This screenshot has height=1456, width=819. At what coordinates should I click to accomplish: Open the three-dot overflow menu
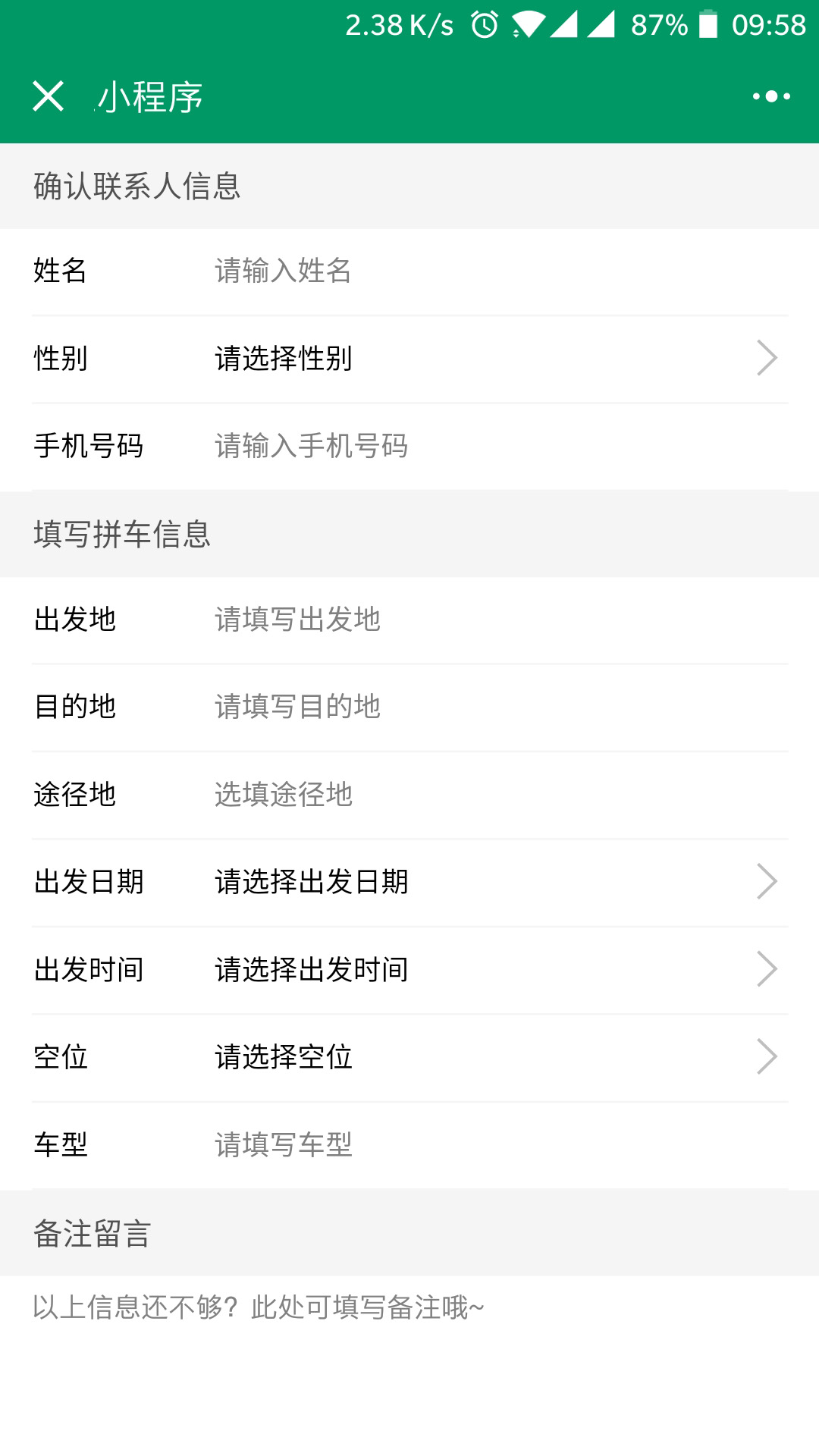click(771, 96)
